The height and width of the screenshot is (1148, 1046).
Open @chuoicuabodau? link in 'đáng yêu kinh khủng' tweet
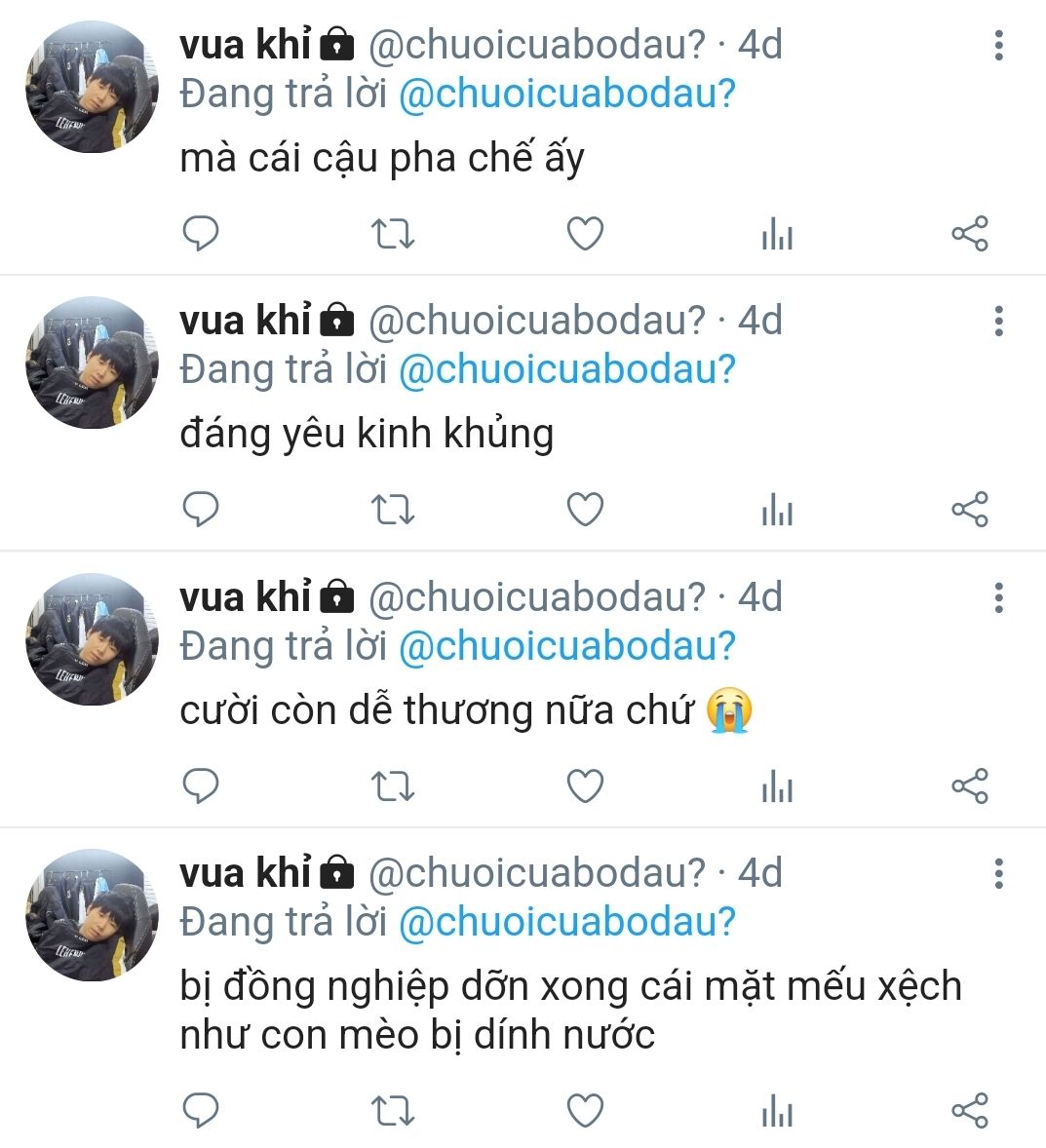[x=566, y=370]
